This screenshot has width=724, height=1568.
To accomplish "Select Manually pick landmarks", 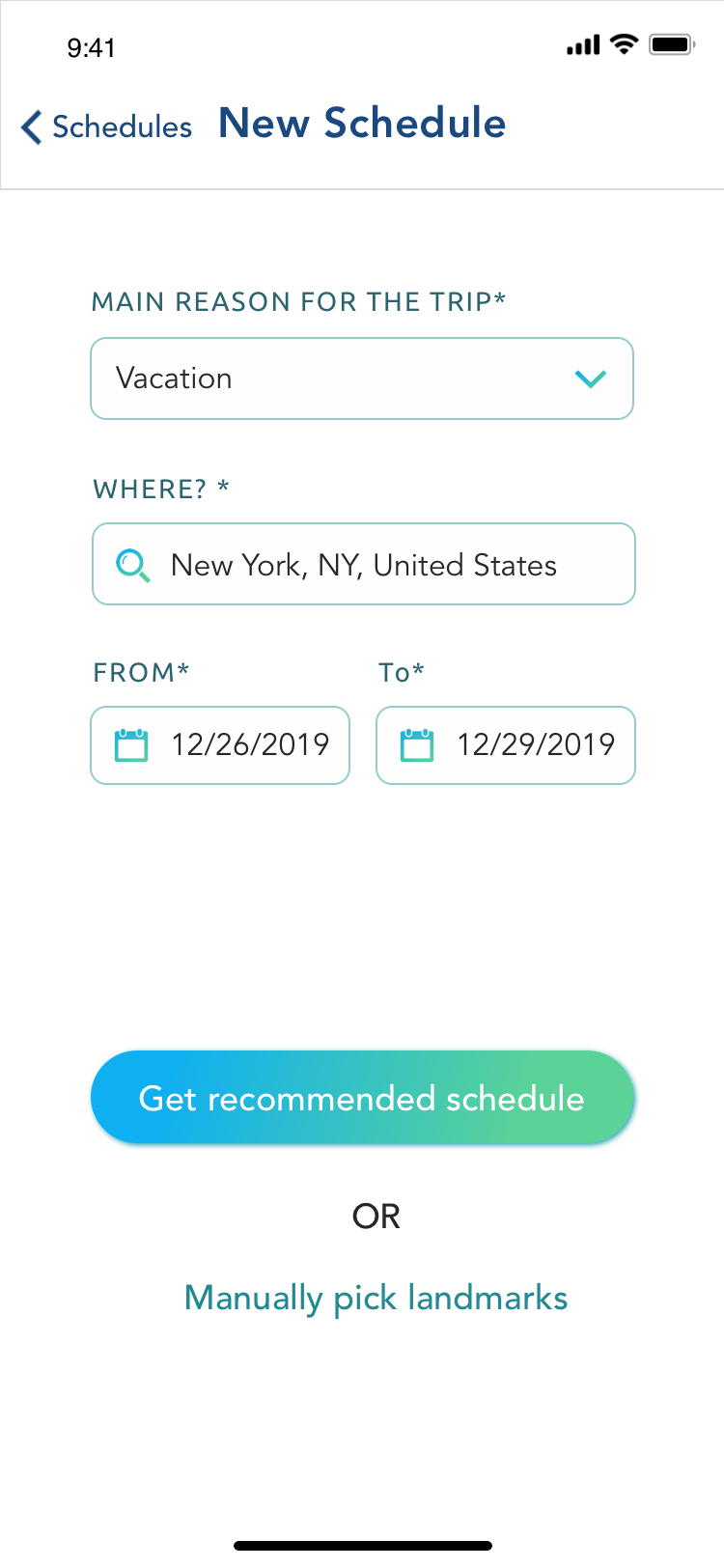I will [x=376, y=1298].
